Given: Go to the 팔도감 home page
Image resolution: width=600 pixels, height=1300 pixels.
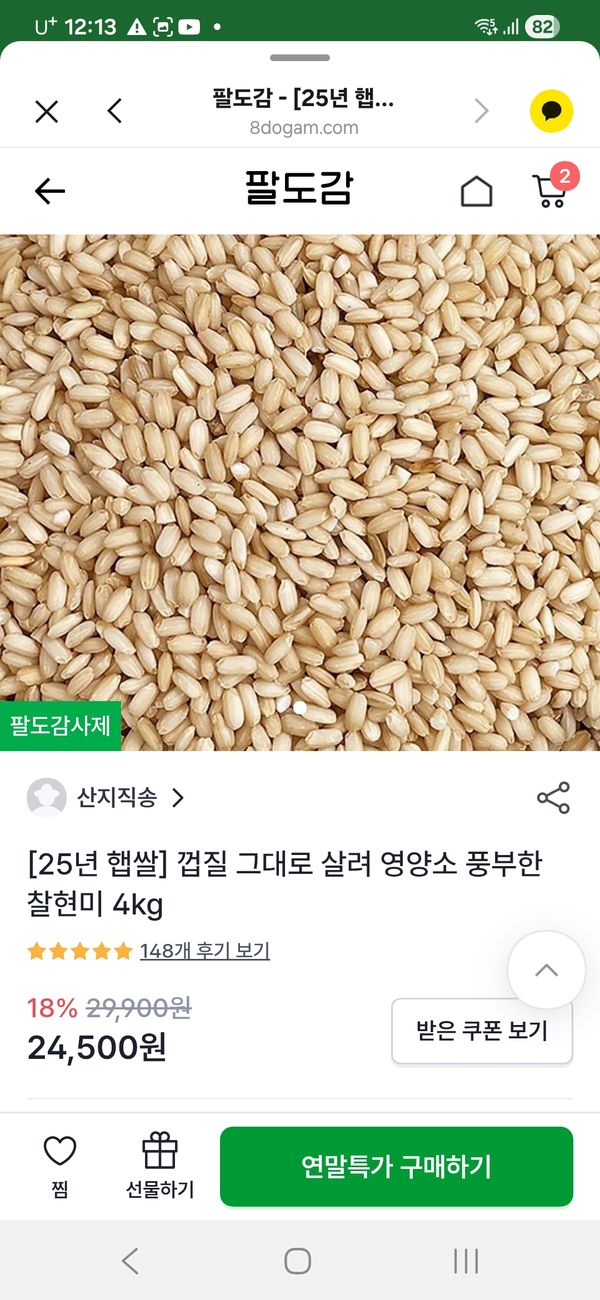Looking at the screenshot, I should tap(476, 190).
